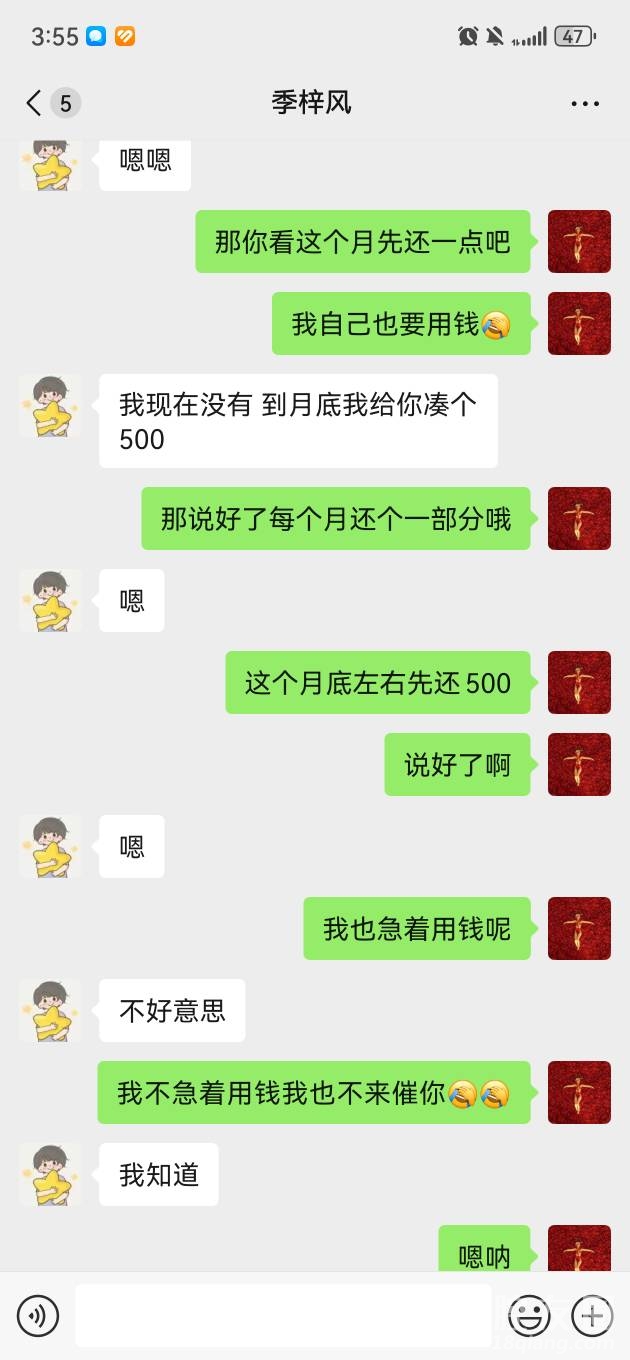
Task: Open my avatar beside "那你看这个月先还一点吧"
Action: [579, 241]
